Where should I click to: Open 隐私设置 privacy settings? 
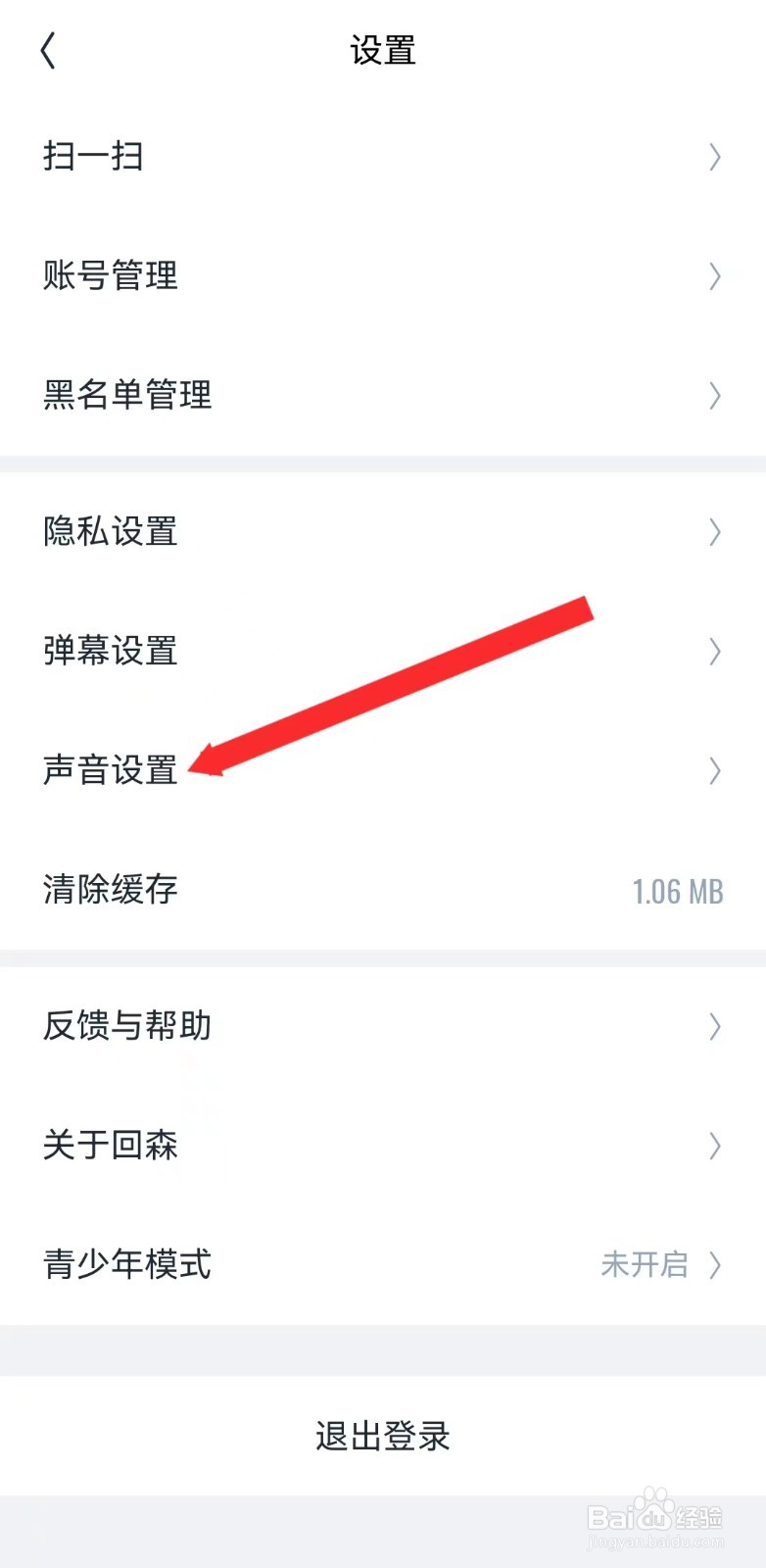click(x=110, y=532)
